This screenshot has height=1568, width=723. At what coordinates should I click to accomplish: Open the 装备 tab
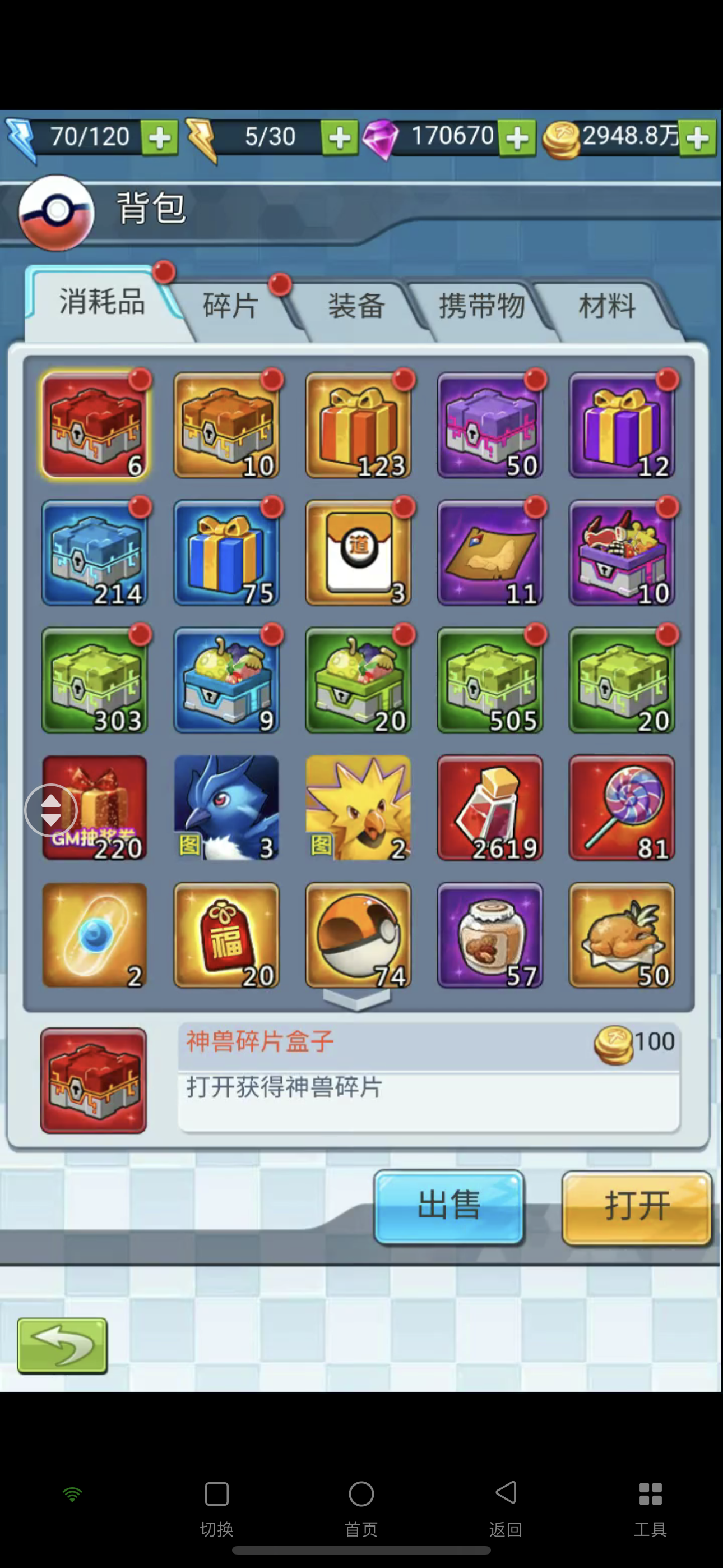pos(356,306)
